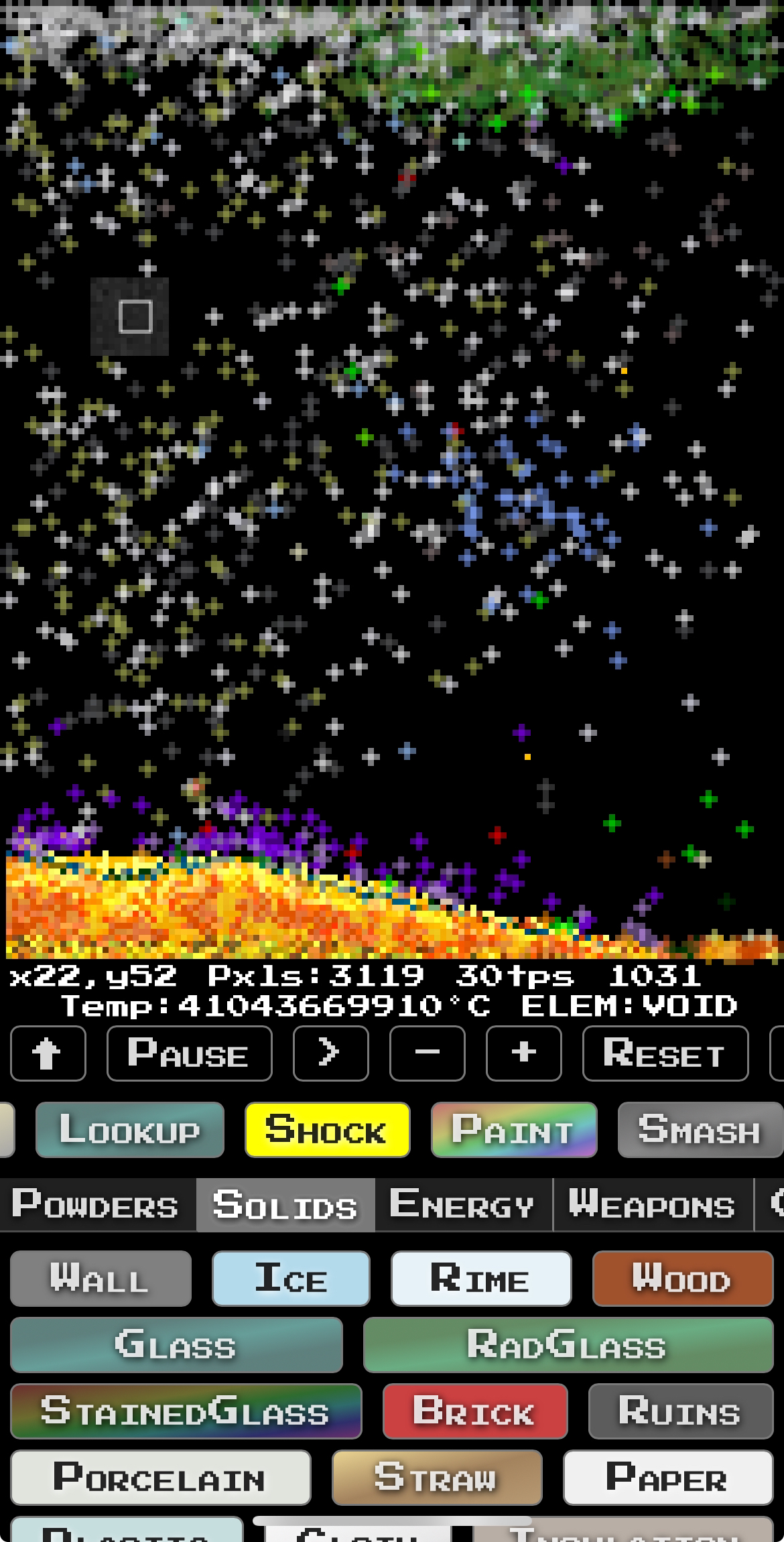Switch to the Powders category
The width and height of the screenshot is (784, 1542).
(96, 1205)
